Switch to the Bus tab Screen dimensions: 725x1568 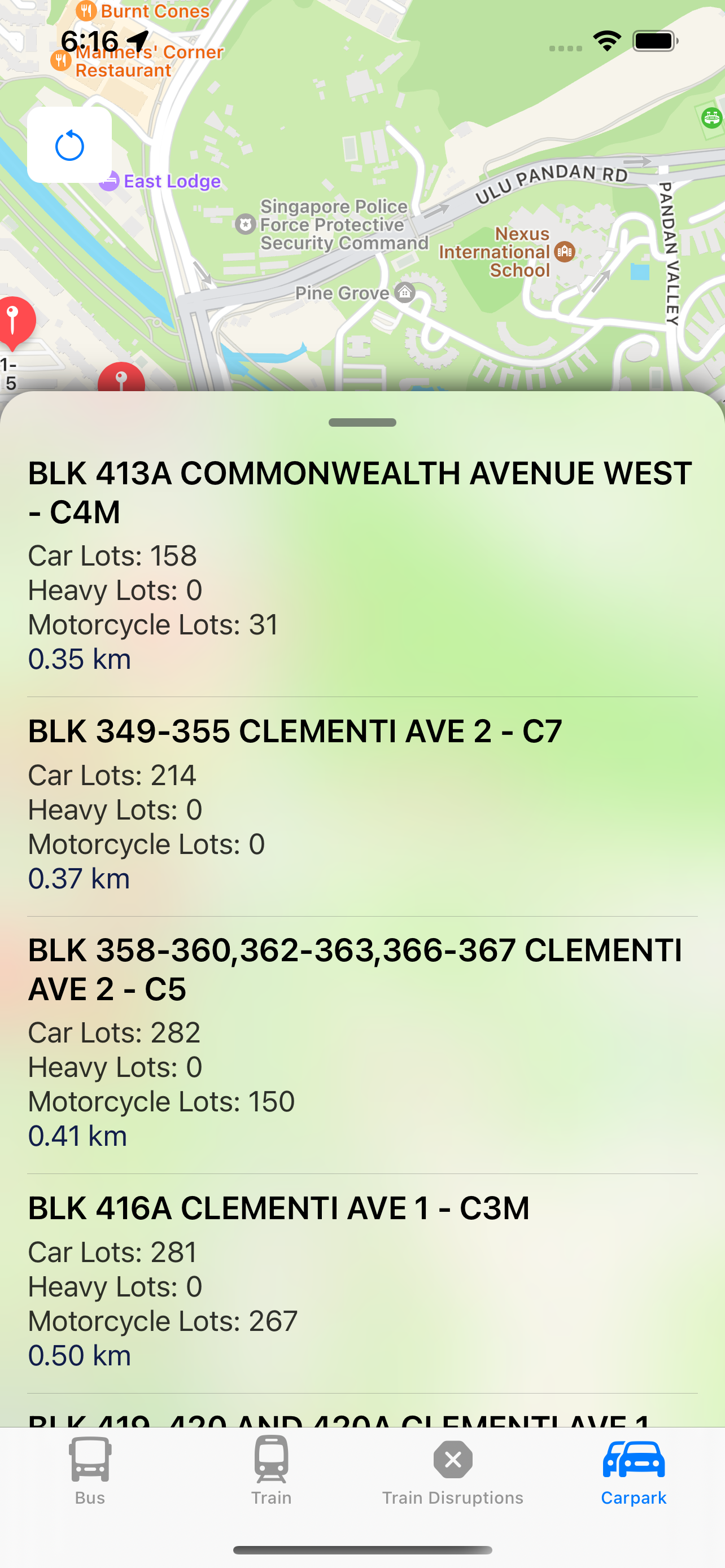click(x=90, y=1470)
